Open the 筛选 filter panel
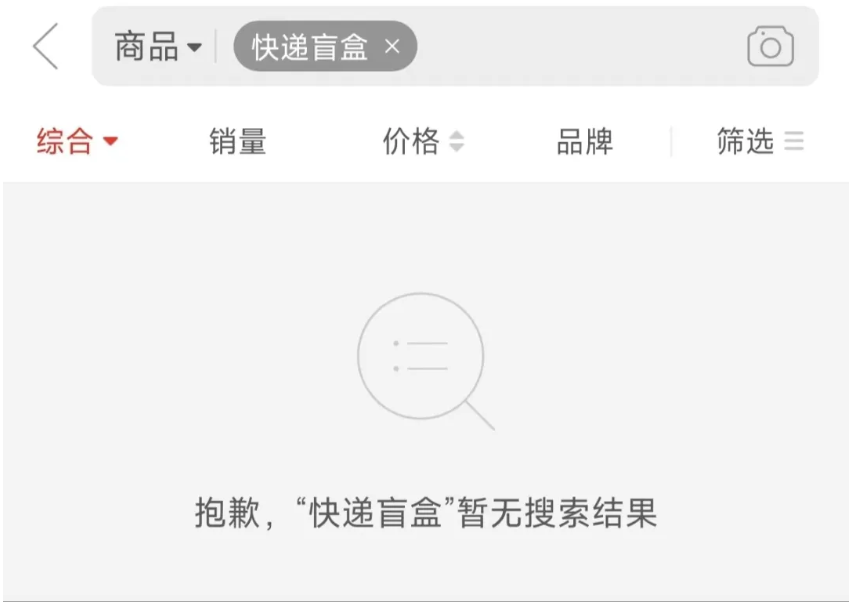 point(759,142)
